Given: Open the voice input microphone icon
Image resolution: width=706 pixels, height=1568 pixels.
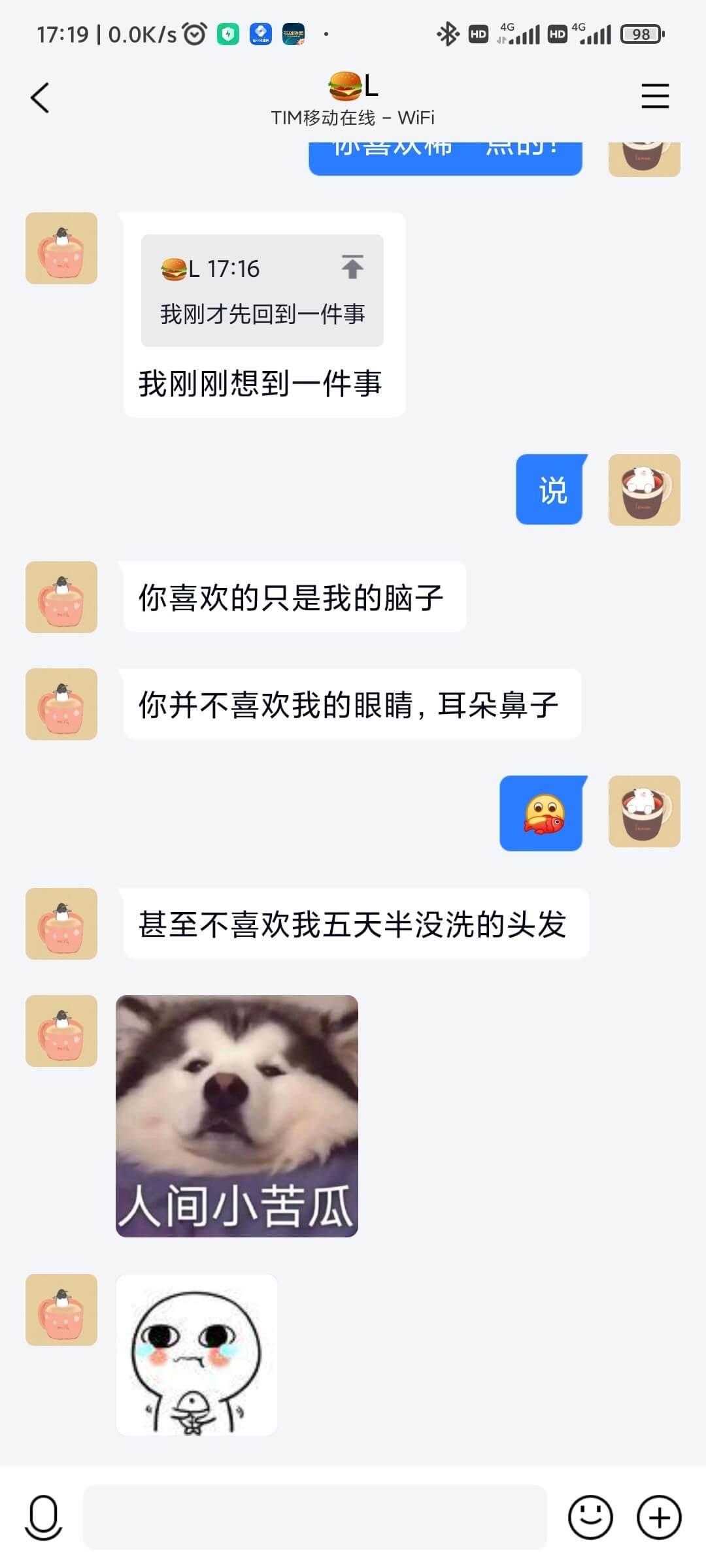Looking at the screenshot, I should click(43, 1518).
